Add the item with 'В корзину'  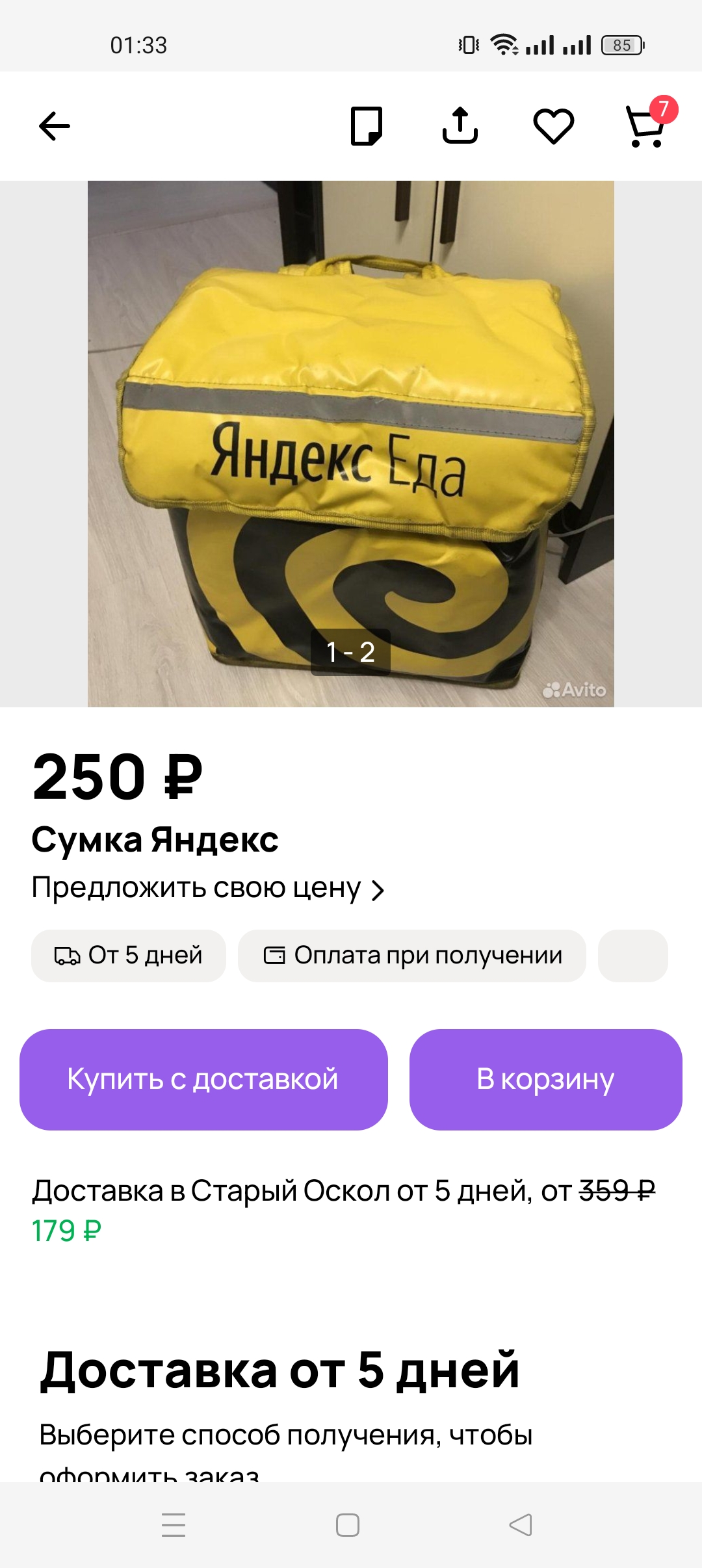(x=545, y=1079)
